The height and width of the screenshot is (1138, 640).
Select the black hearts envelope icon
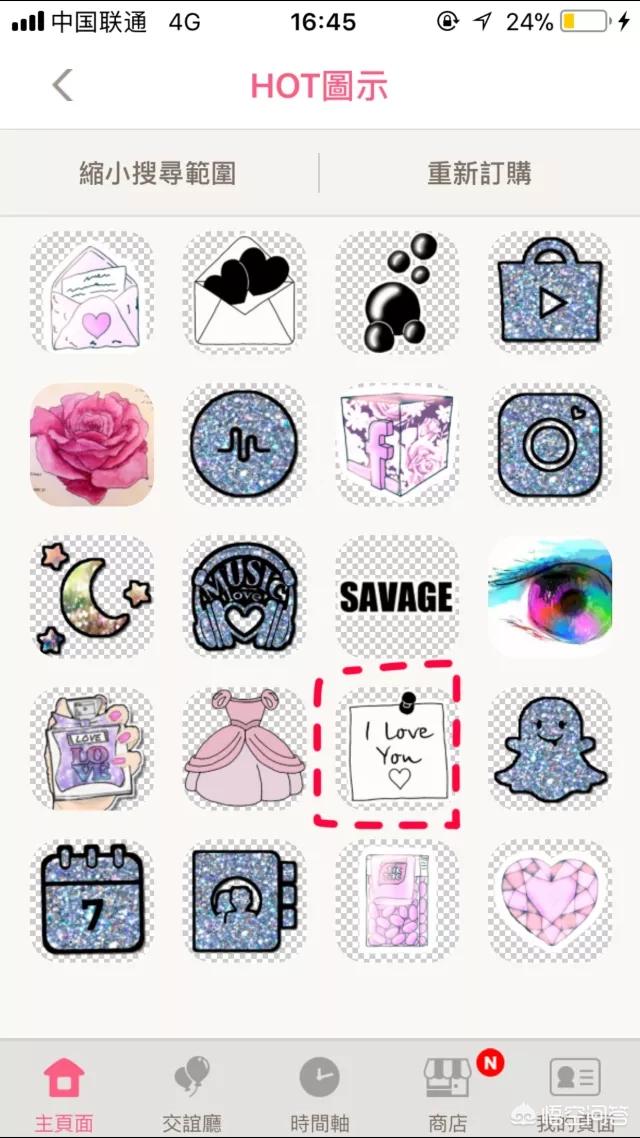tap(244, 292)
